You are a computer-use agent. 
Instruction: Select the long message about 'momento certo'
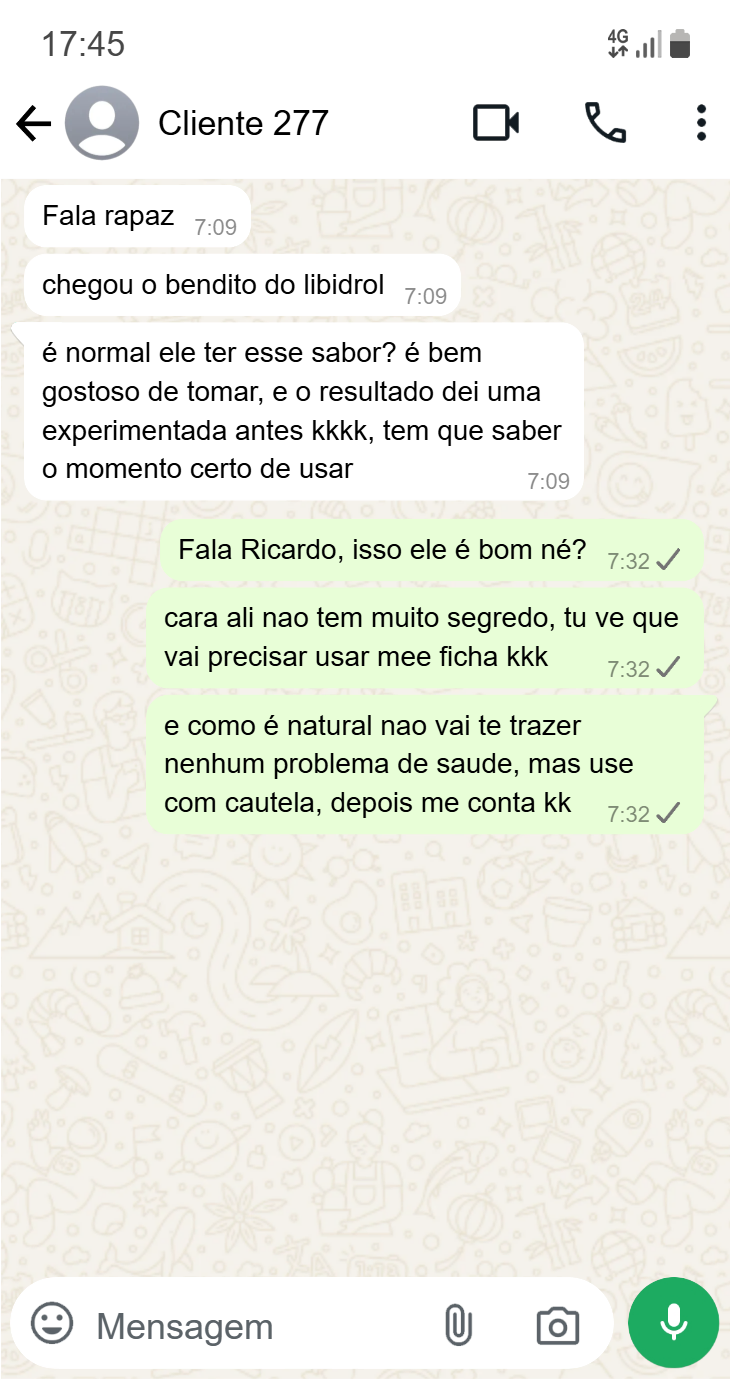(300, 410)
